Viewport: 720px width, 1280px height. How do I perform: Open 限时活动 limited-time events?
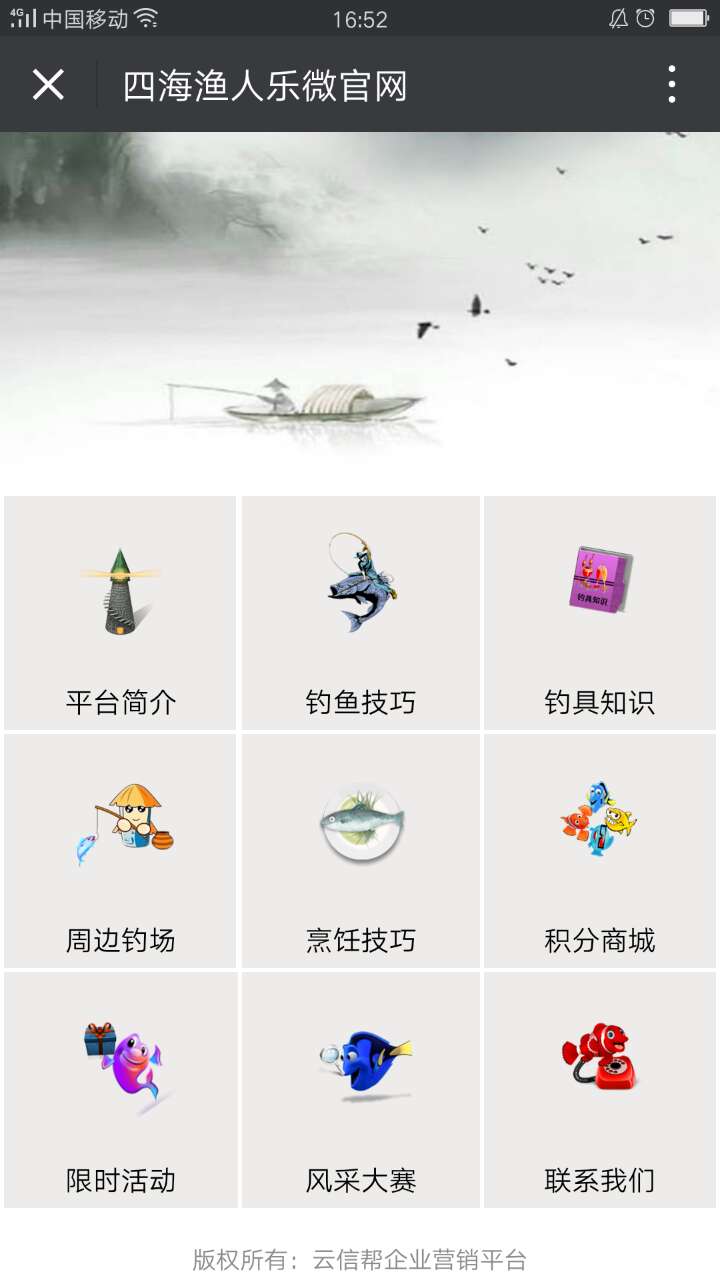pos(120,1090)
